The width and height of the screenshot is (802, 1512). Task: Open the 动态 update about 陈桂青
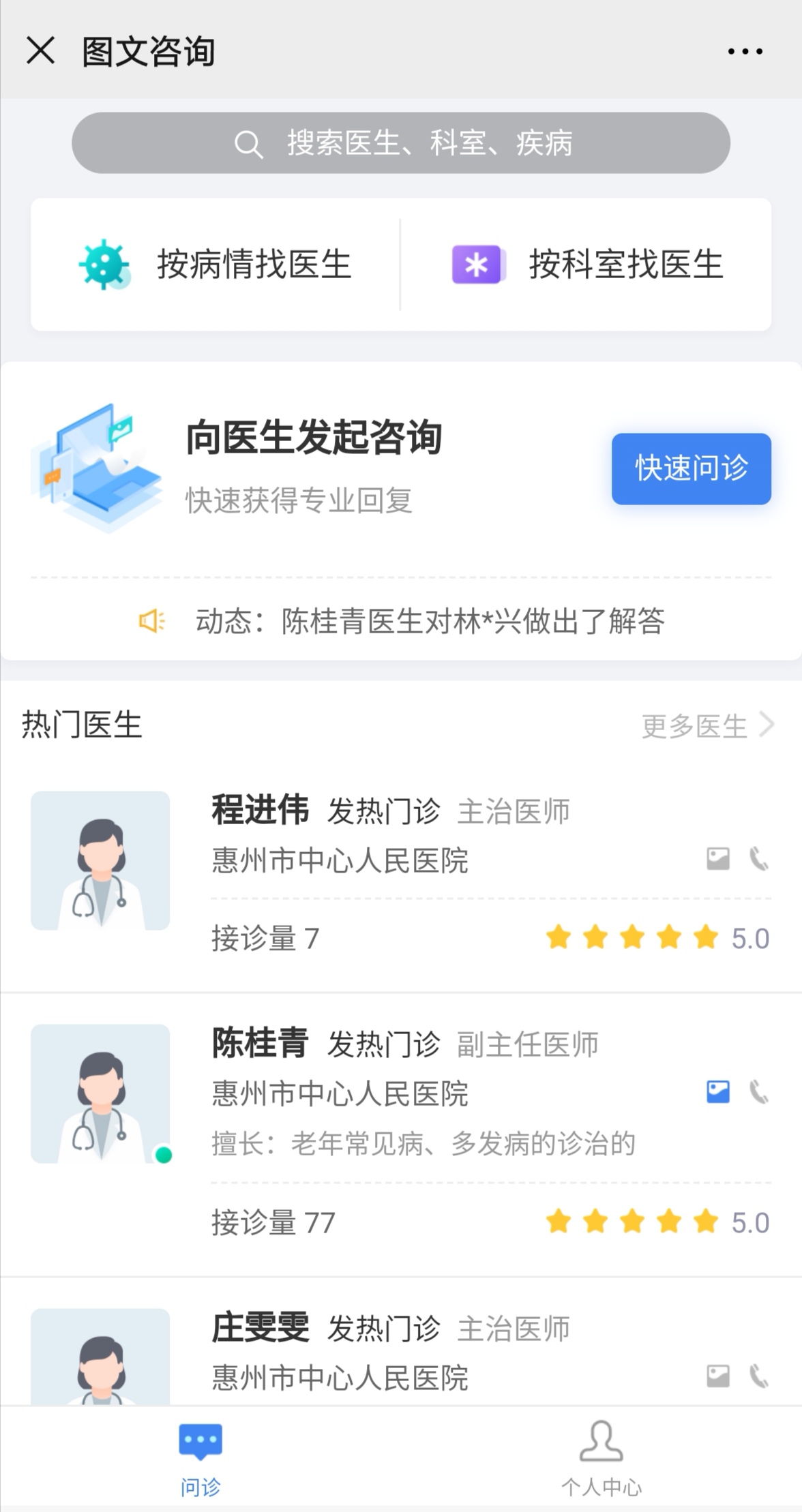430,621
